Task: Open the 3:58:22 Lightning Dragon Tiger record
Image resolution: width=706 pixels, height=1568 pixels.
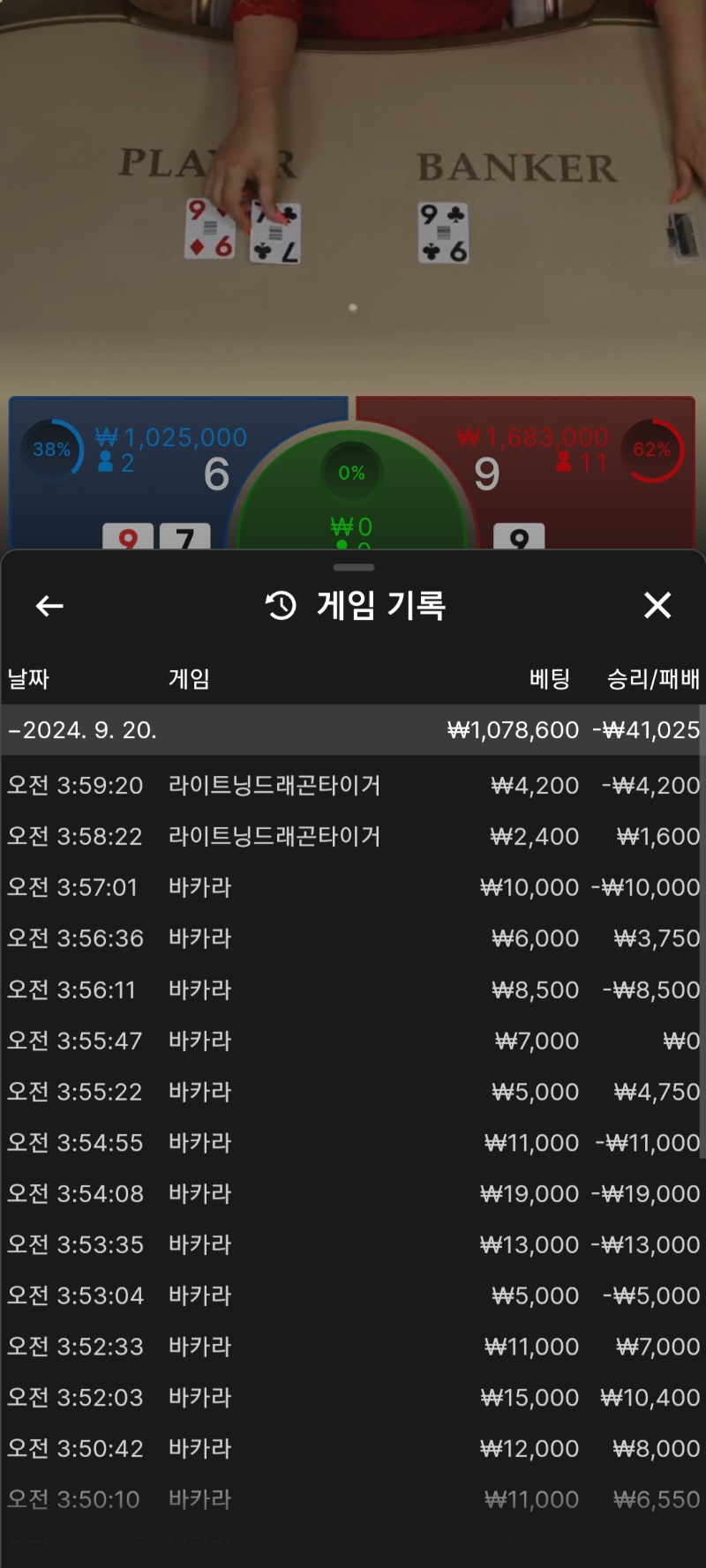Action: [x=353, y=836]
